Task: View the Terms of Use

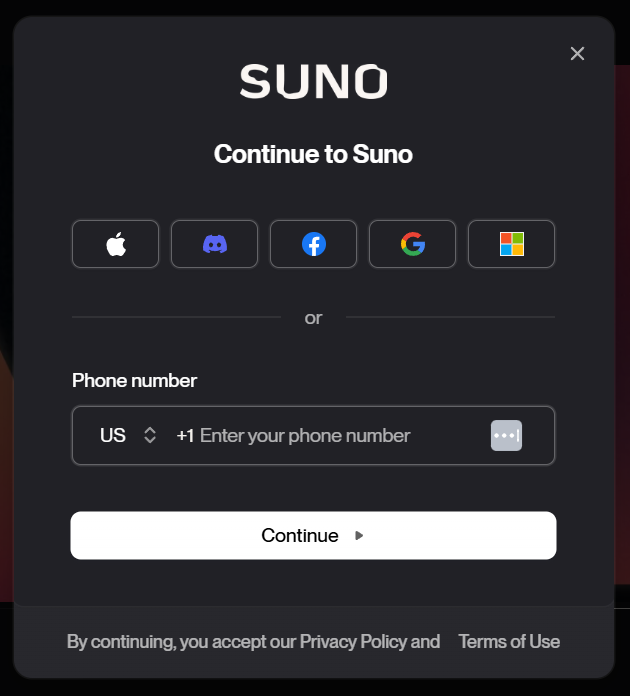Action: pyautogui.click(x=509, y=642)
